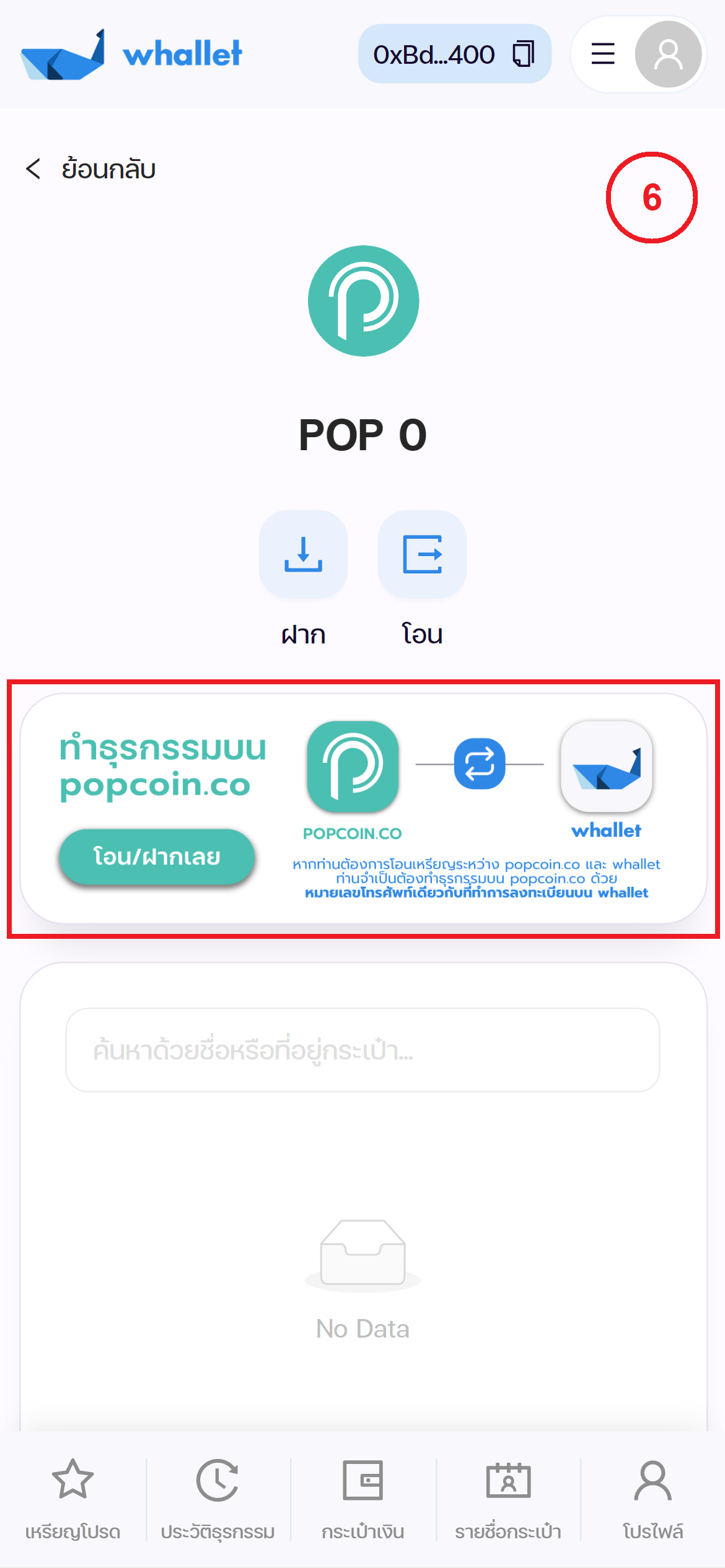The width and height of the screenshot is (725, 1568).
Task: Tap โอน/ฝากเลย in the popcoin.co banner
Action: coord(157,856)
